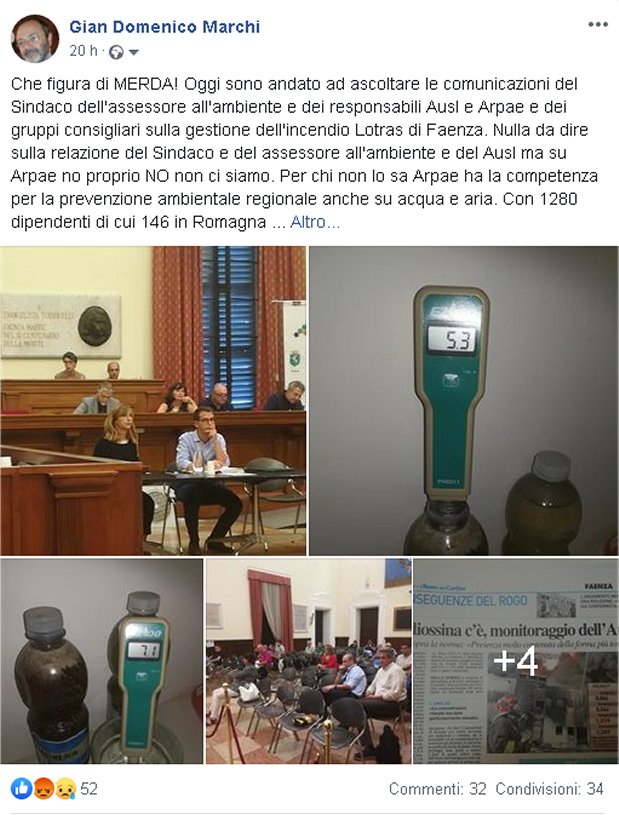The height and width of the screenshot is (815, 619).
Task: Open the 20 h post timestamp
Action: 83,51
